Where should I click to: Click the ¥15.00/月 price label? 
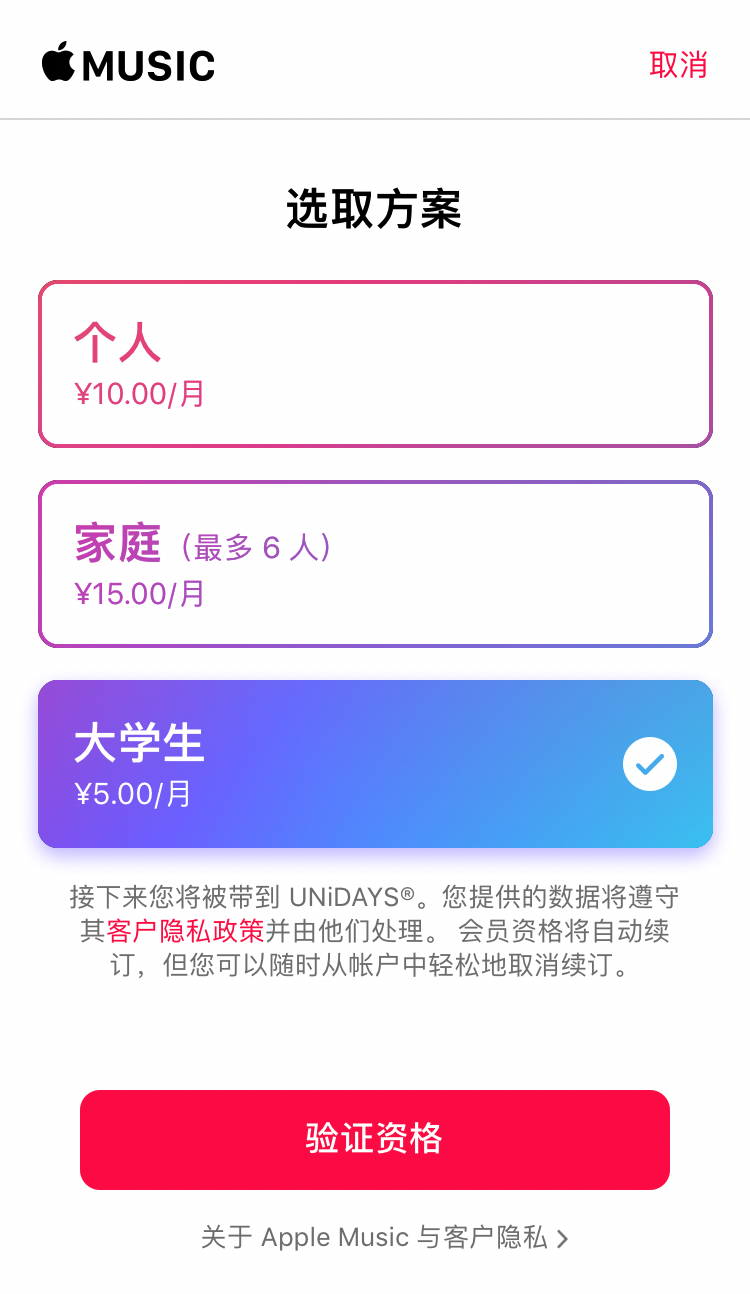coord(140,594)
